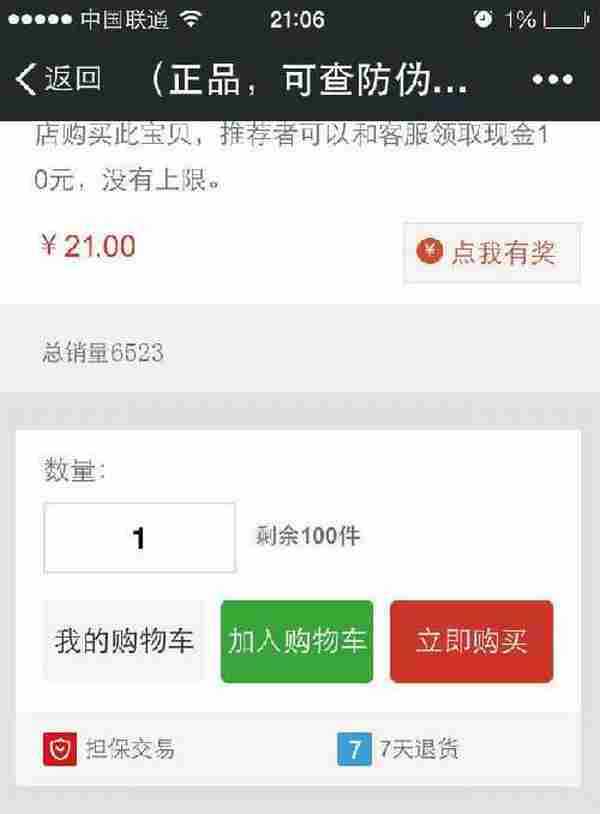Open 我的购物车 shopping cart
Screen dimensions: 600x814
(124, 641)
